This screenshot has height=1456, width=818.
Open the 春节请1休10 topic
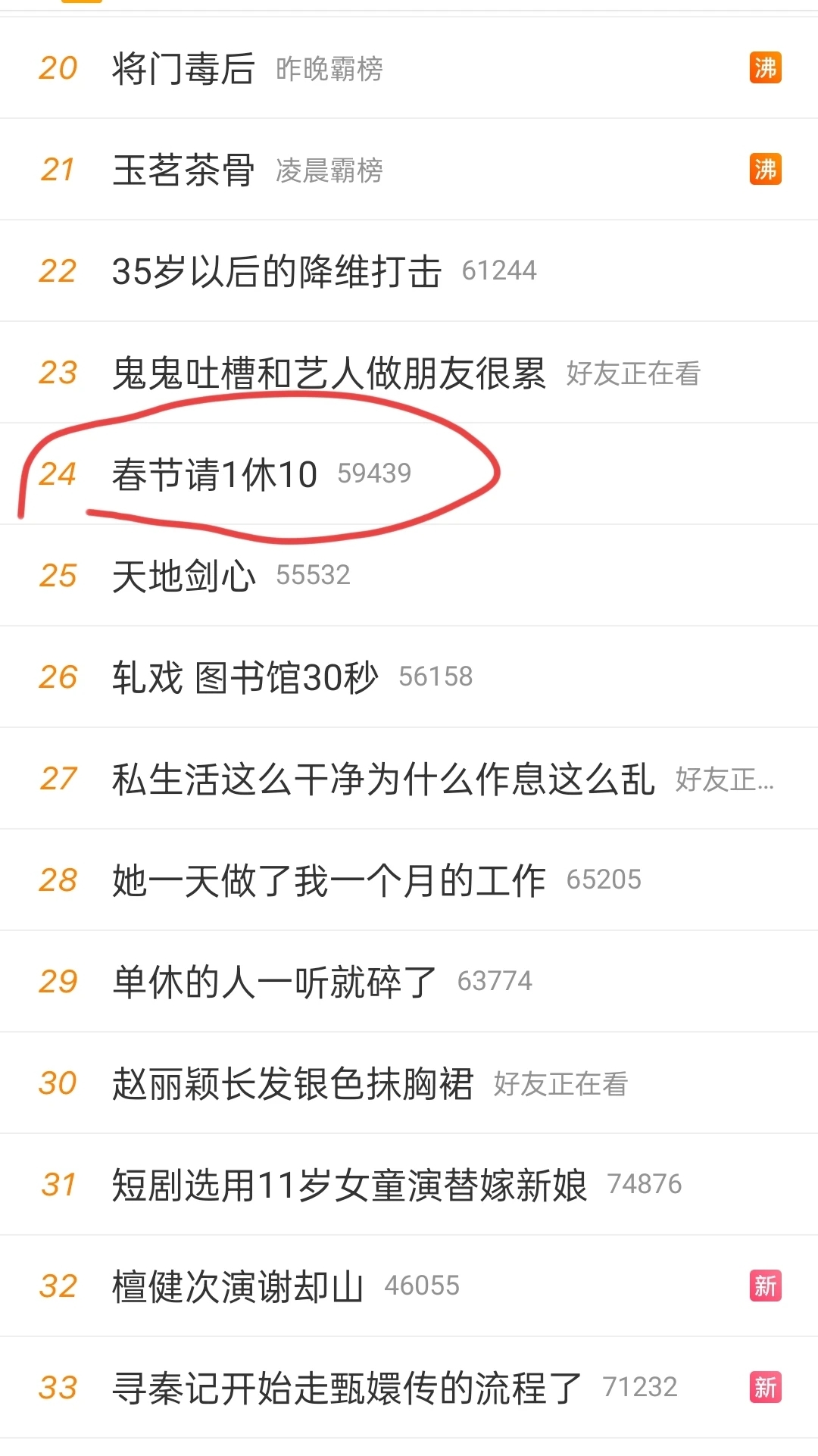click(214, 475)
